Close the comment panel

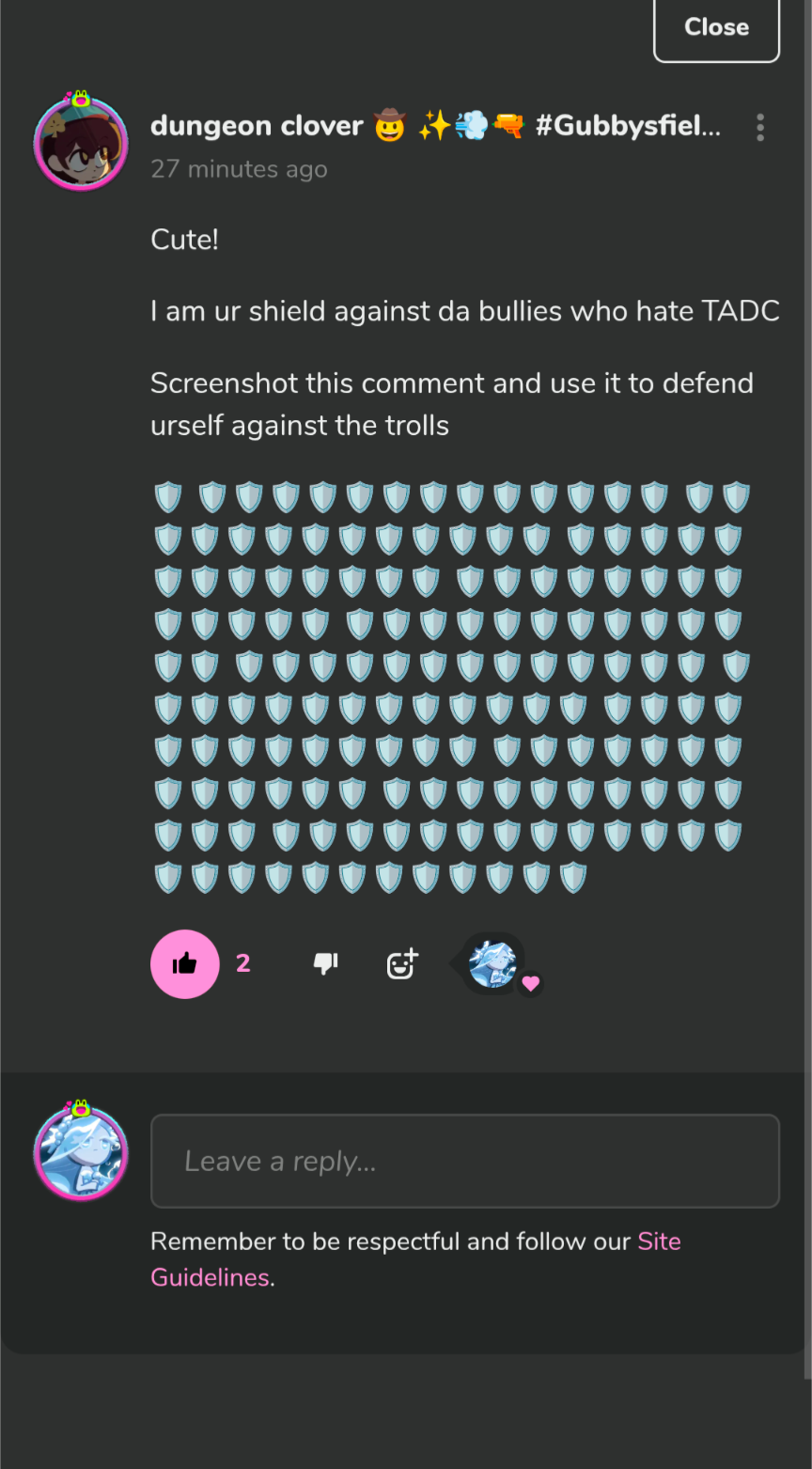pyautogui.click(x=716, y=27)
